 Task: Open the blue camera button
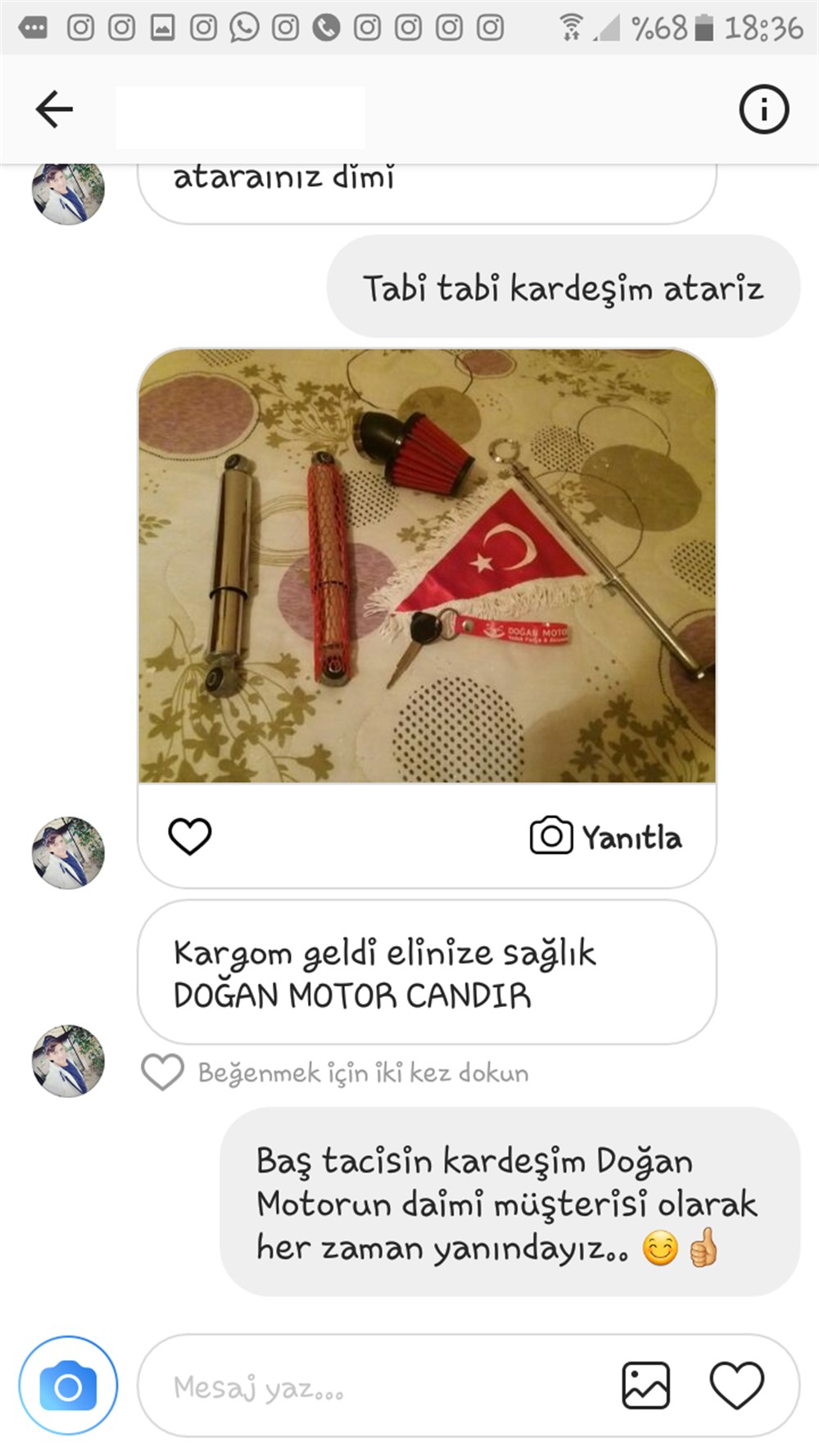point(68,1386)
